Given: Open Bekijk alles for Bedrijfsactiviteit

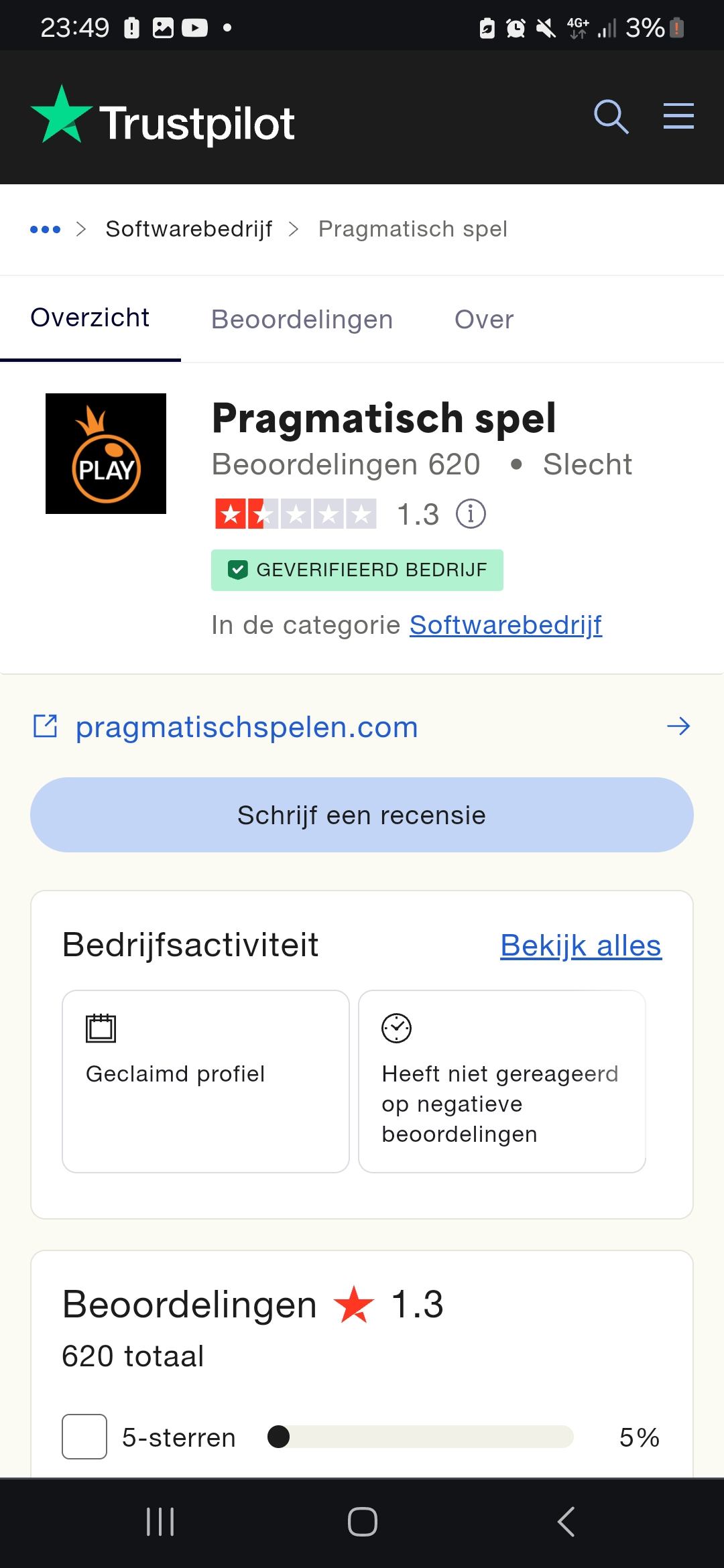Looking at the screenshot, I should click(581, 945).
